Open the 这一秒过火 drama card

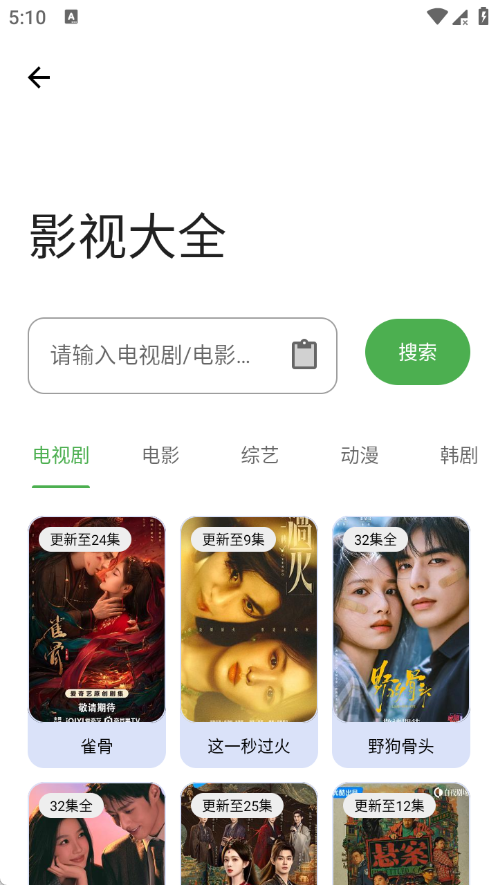248,642
